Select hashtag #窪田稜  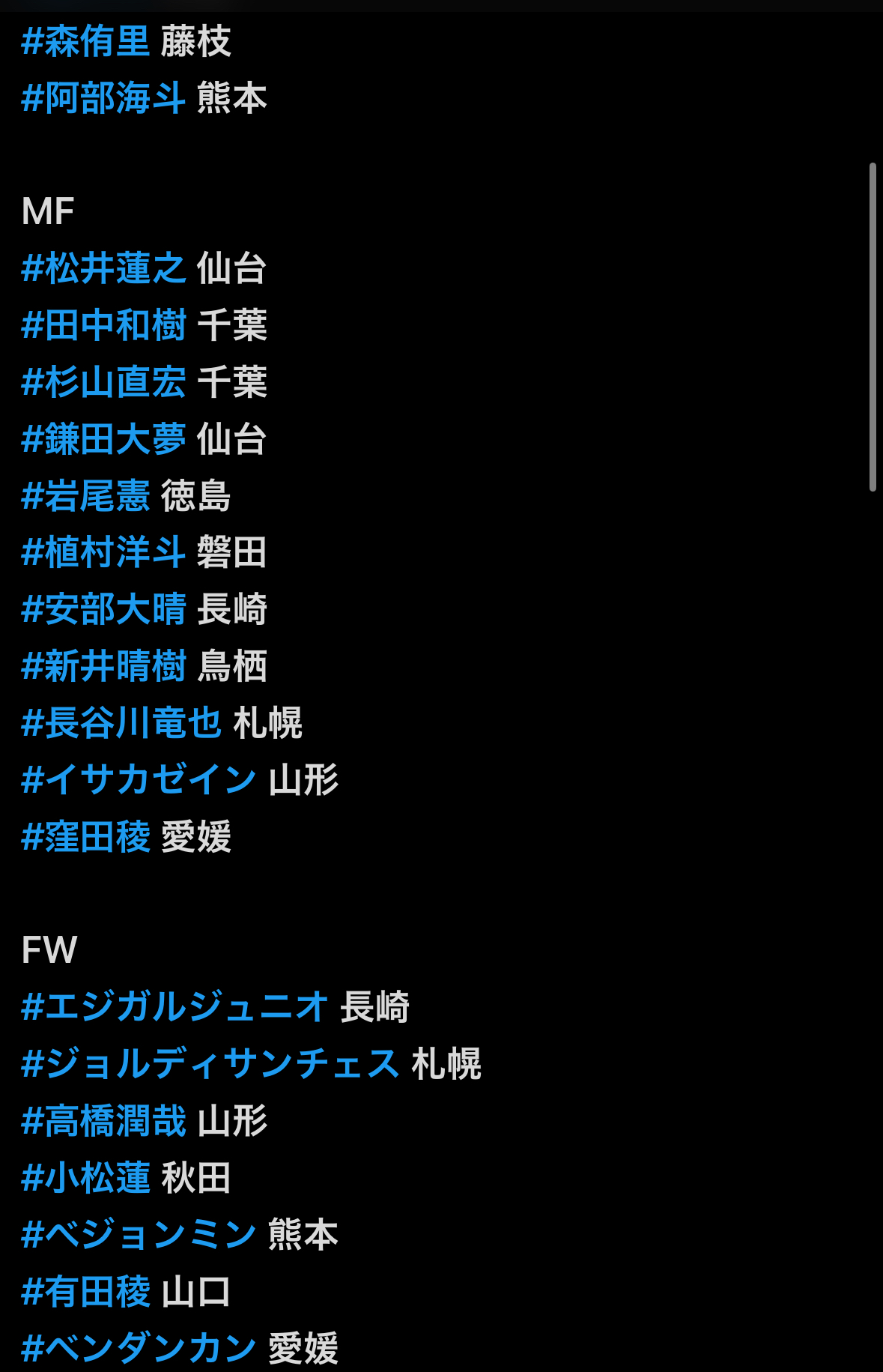(x=86, y=837)
